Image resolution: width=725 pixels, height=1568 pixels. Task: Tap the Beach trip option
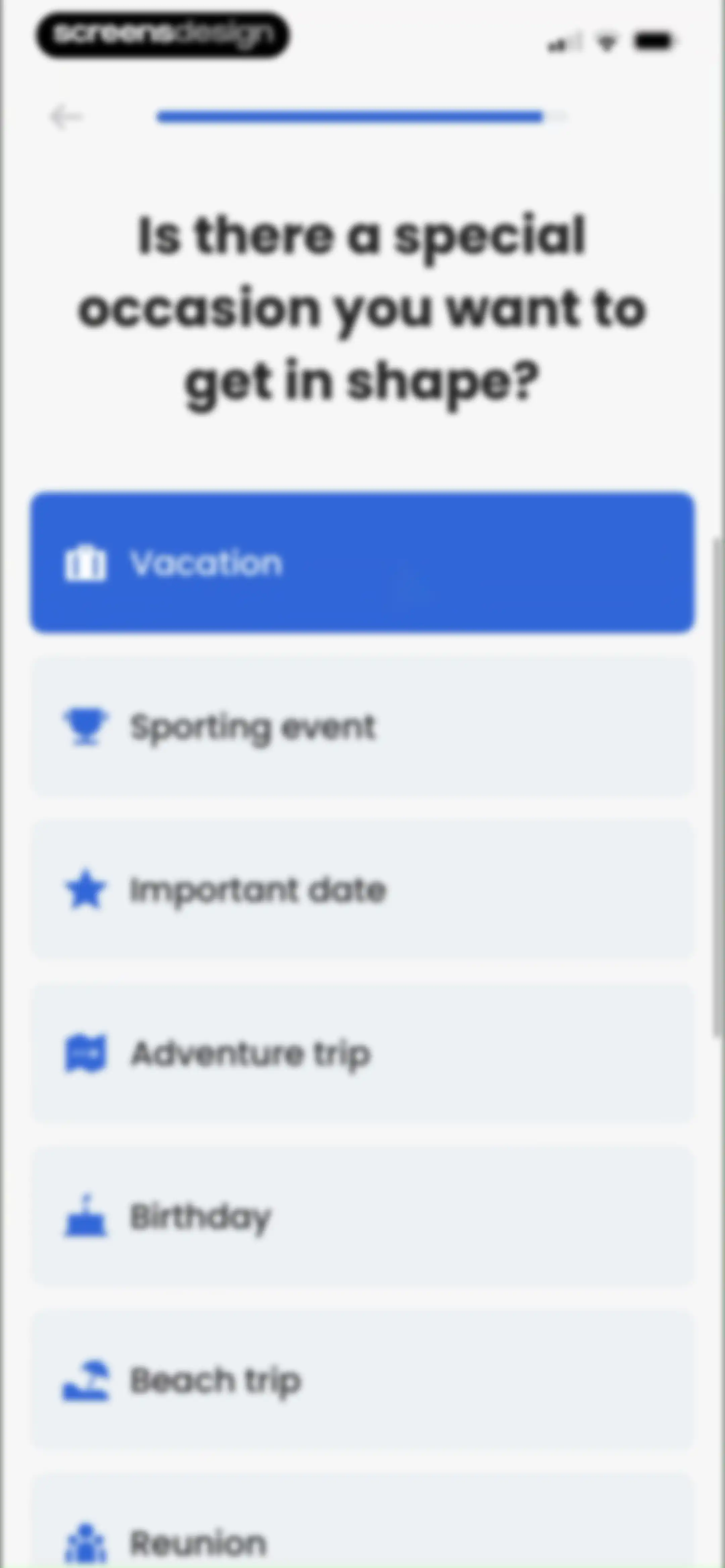(x=362, y=1380)
